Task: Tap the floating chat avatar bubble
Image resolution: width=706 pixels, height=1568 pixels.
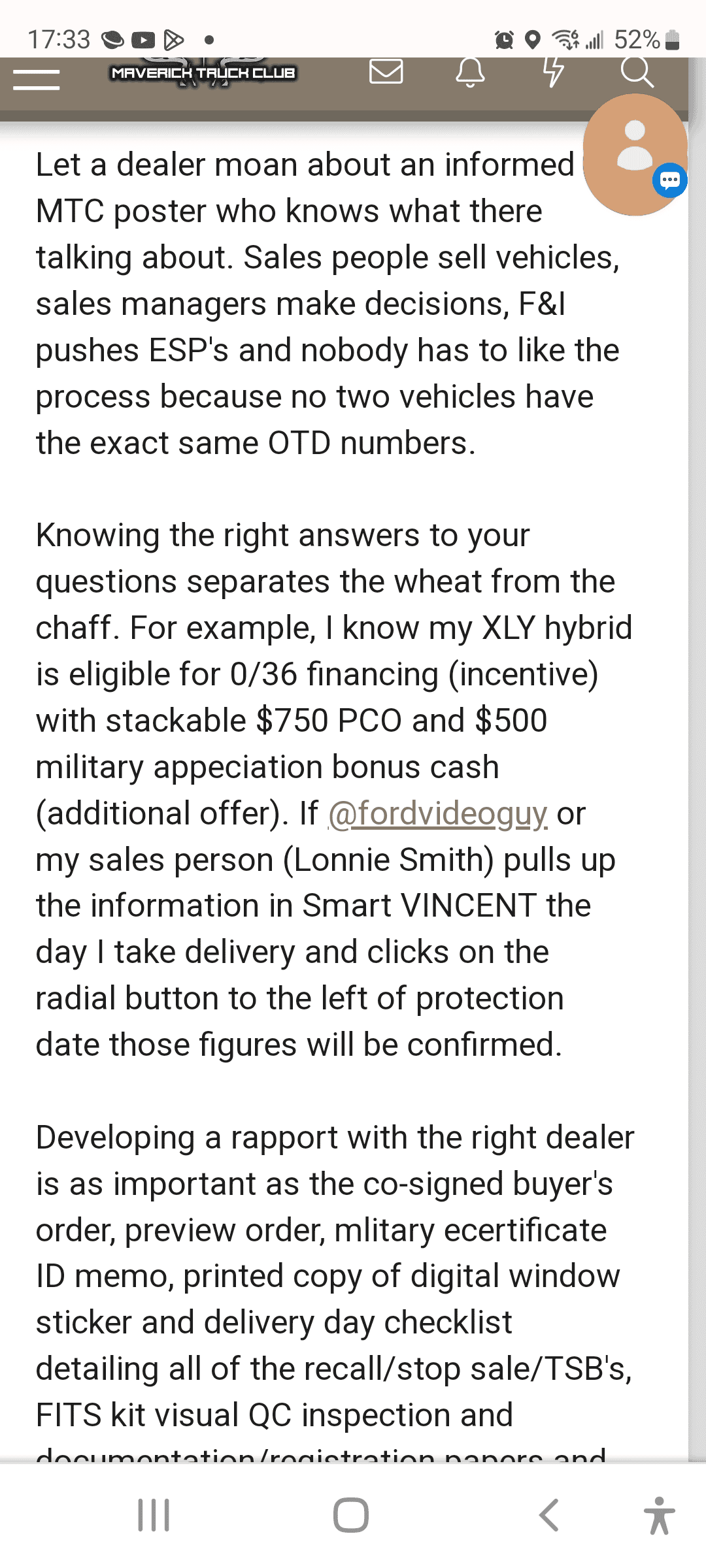Action: point(635,155)
